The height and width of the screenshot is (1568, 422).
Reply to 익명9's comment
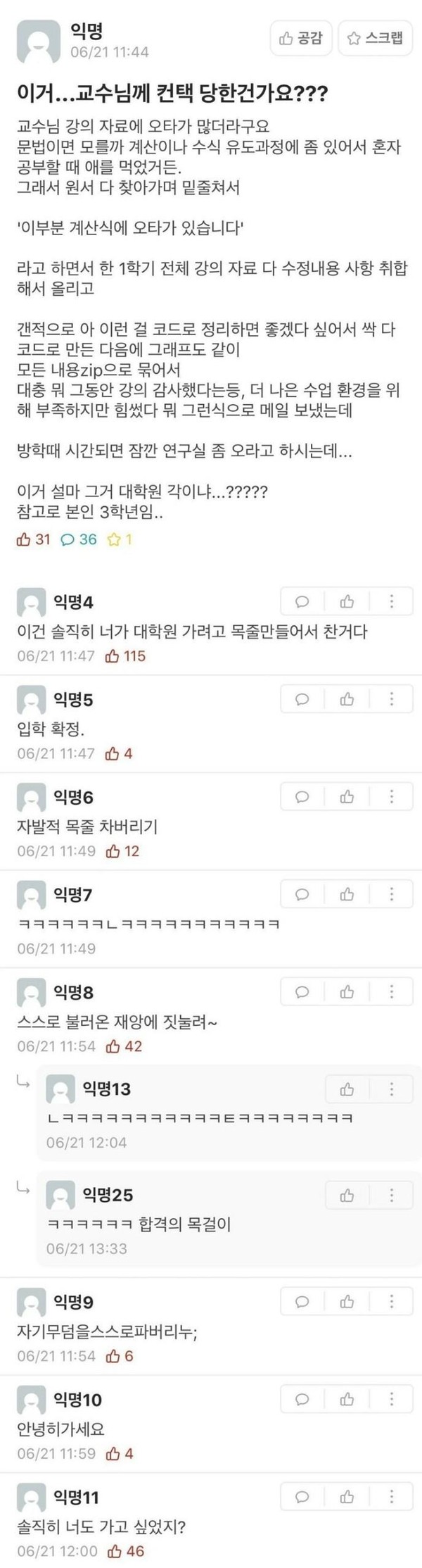pyautogui.click(x=302, y=1302)
